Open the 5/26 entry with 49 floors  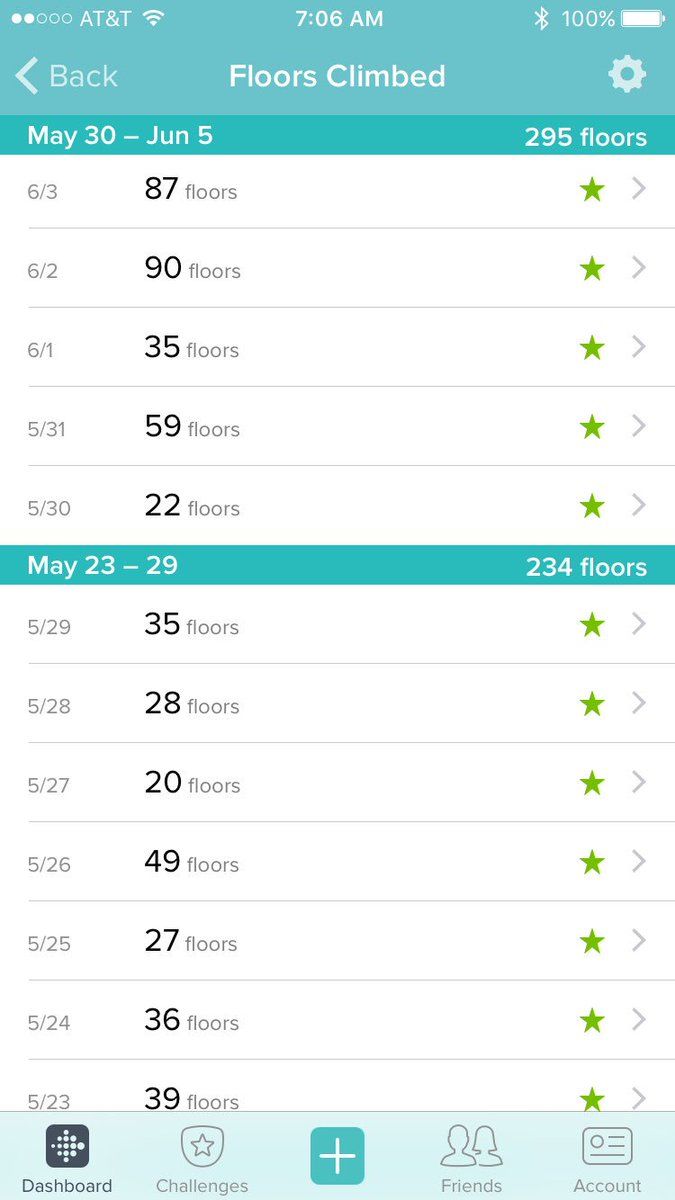point(337,862)
